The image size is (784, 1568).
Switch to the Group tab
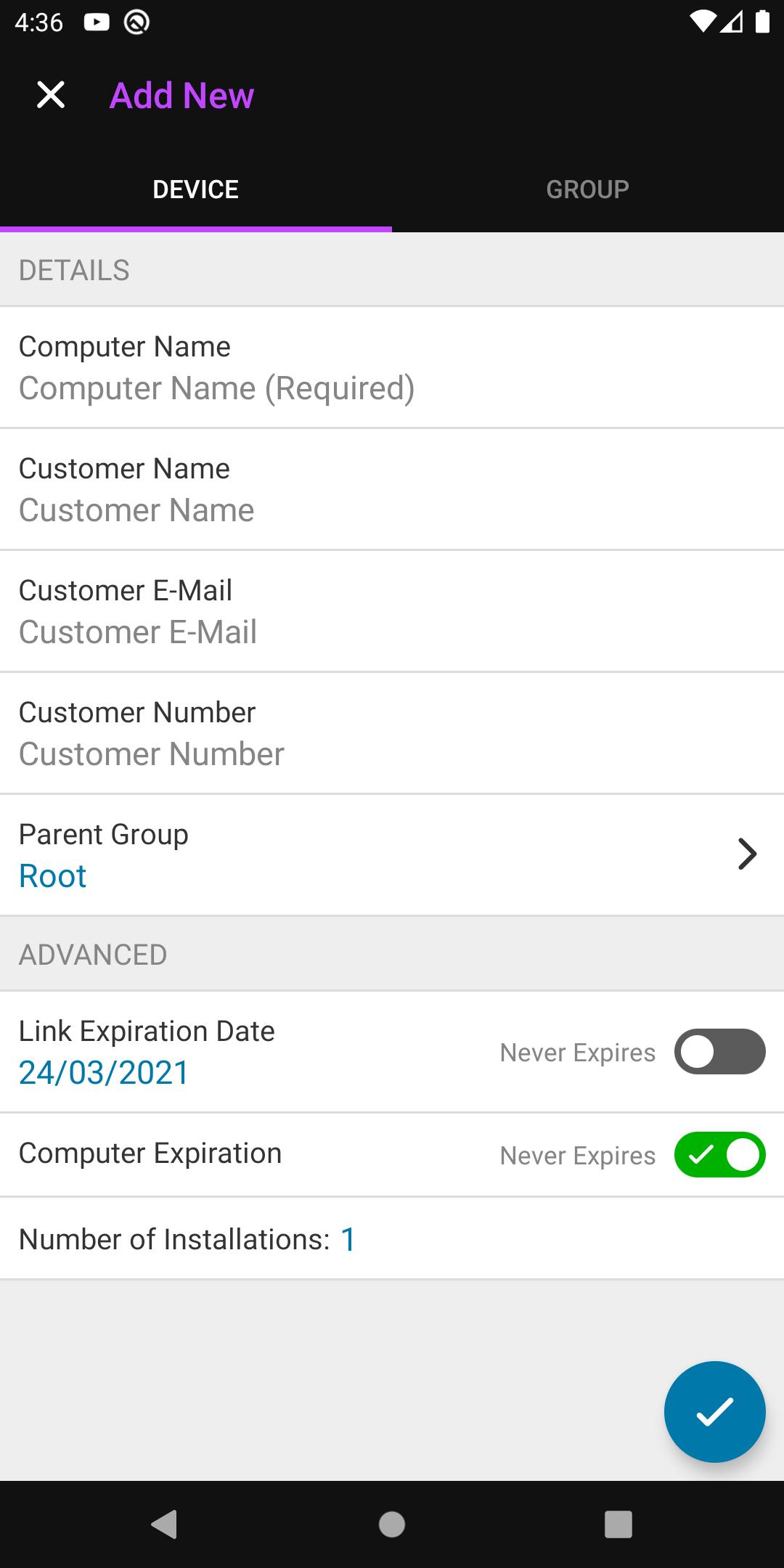click(x=588, y=189)
